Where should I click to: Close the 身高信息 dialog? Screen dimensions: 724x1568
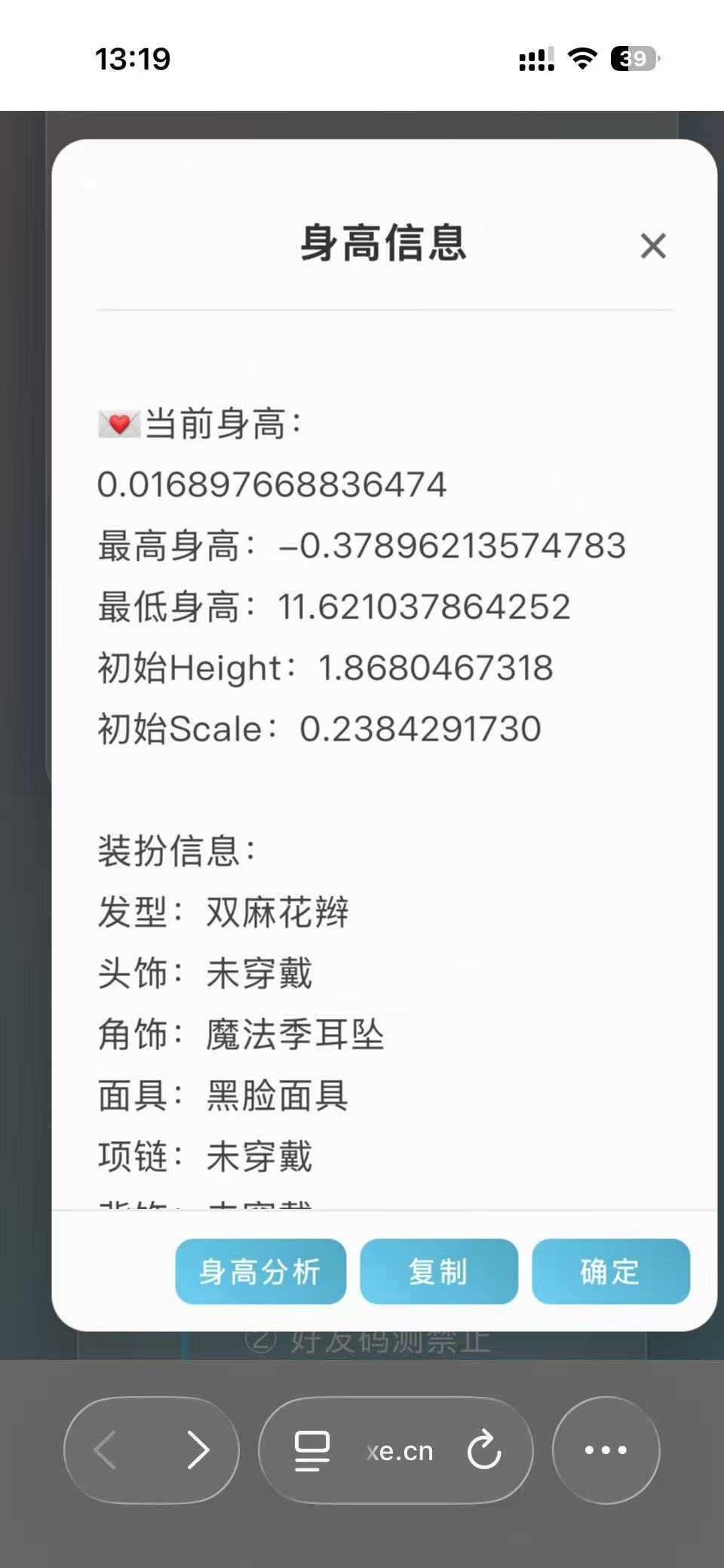653,246
